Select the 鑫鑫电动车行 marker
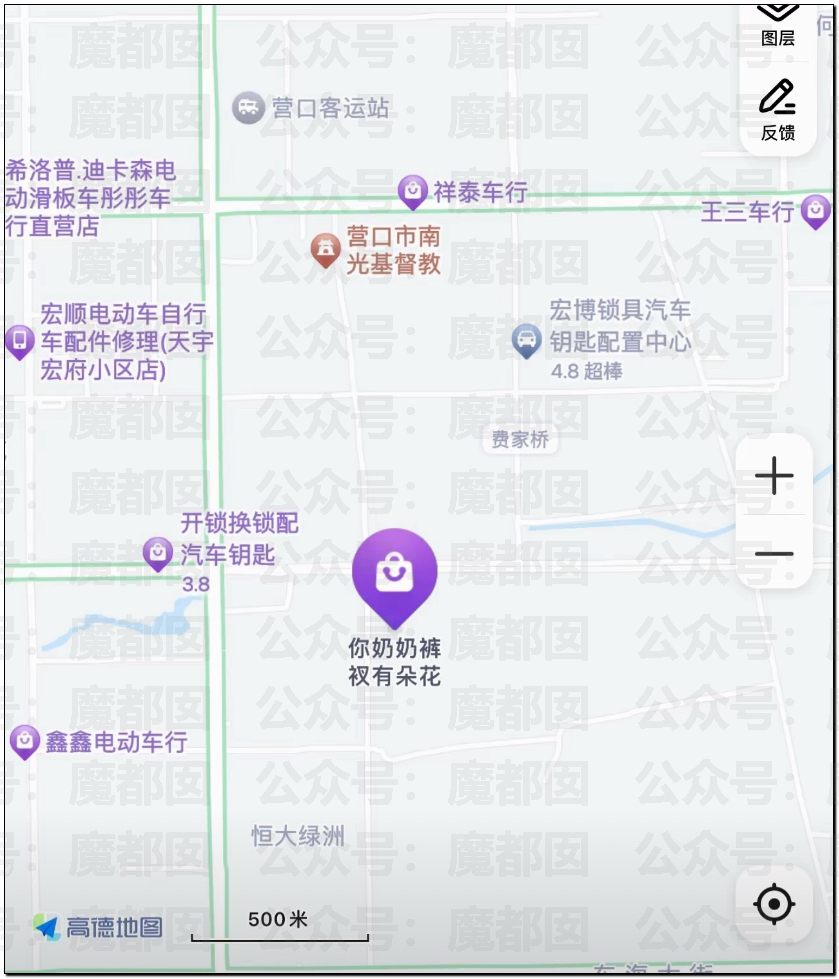This screenshot has width=839, height=979. (x=24, y=742)
